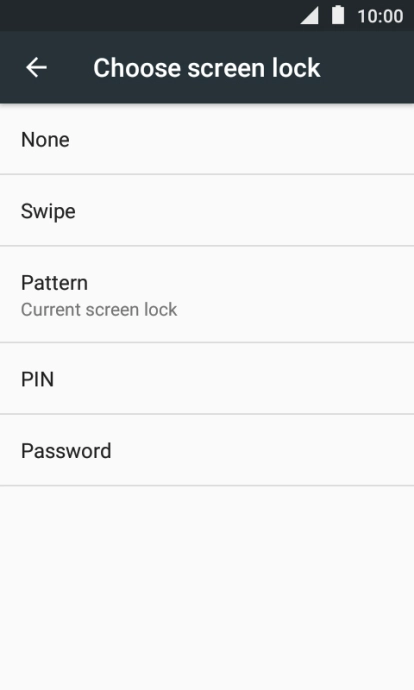Screen dimensions: 414x690
Task: Open the Pattern screen lock option
Action: pyautogui.click(x=207, y=294)
